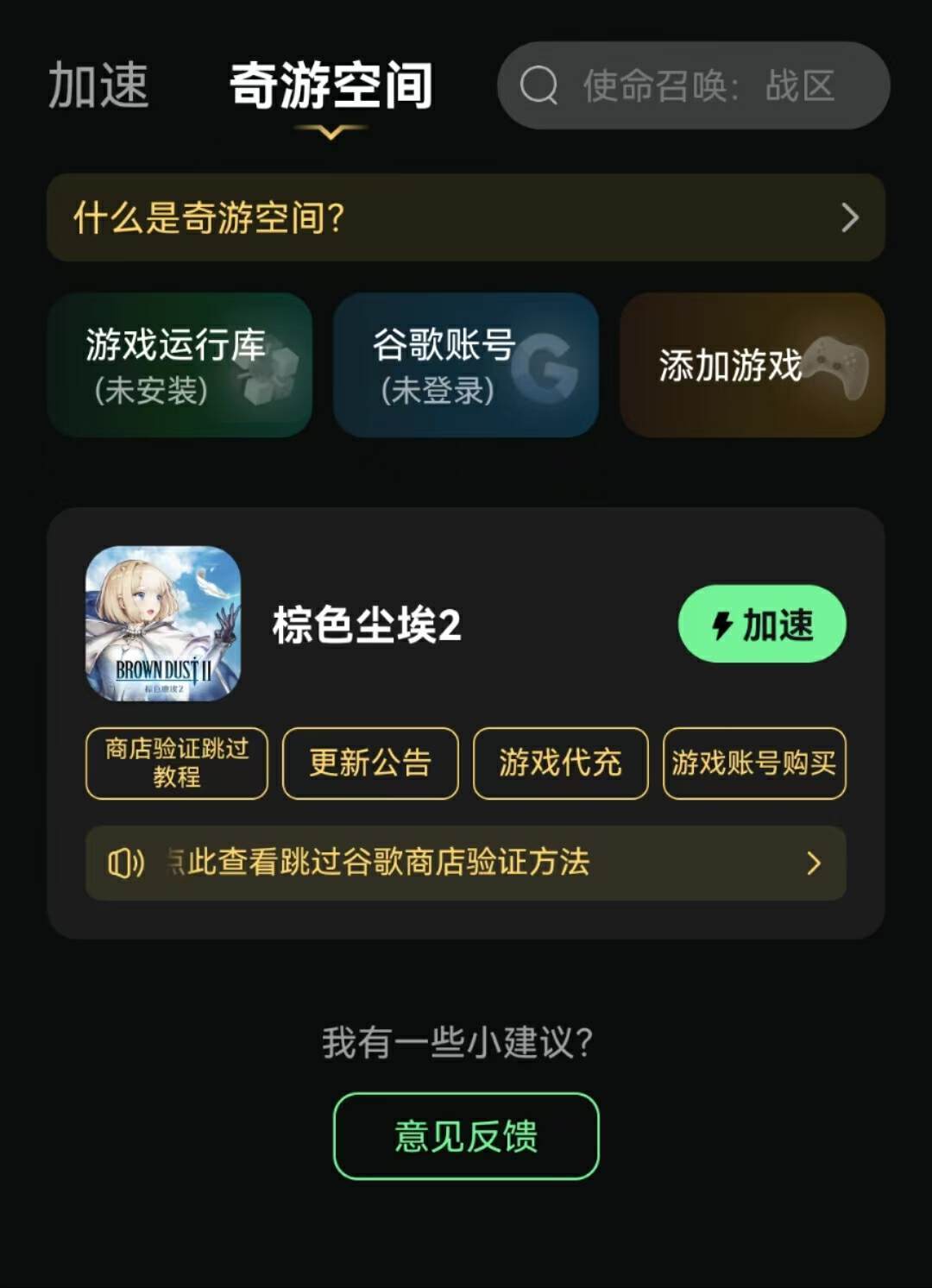This screenshot has height=1288, width=932.
Task: Select the 奇游空间 tab
Action: pyautogui.click(x=331, y=86)
